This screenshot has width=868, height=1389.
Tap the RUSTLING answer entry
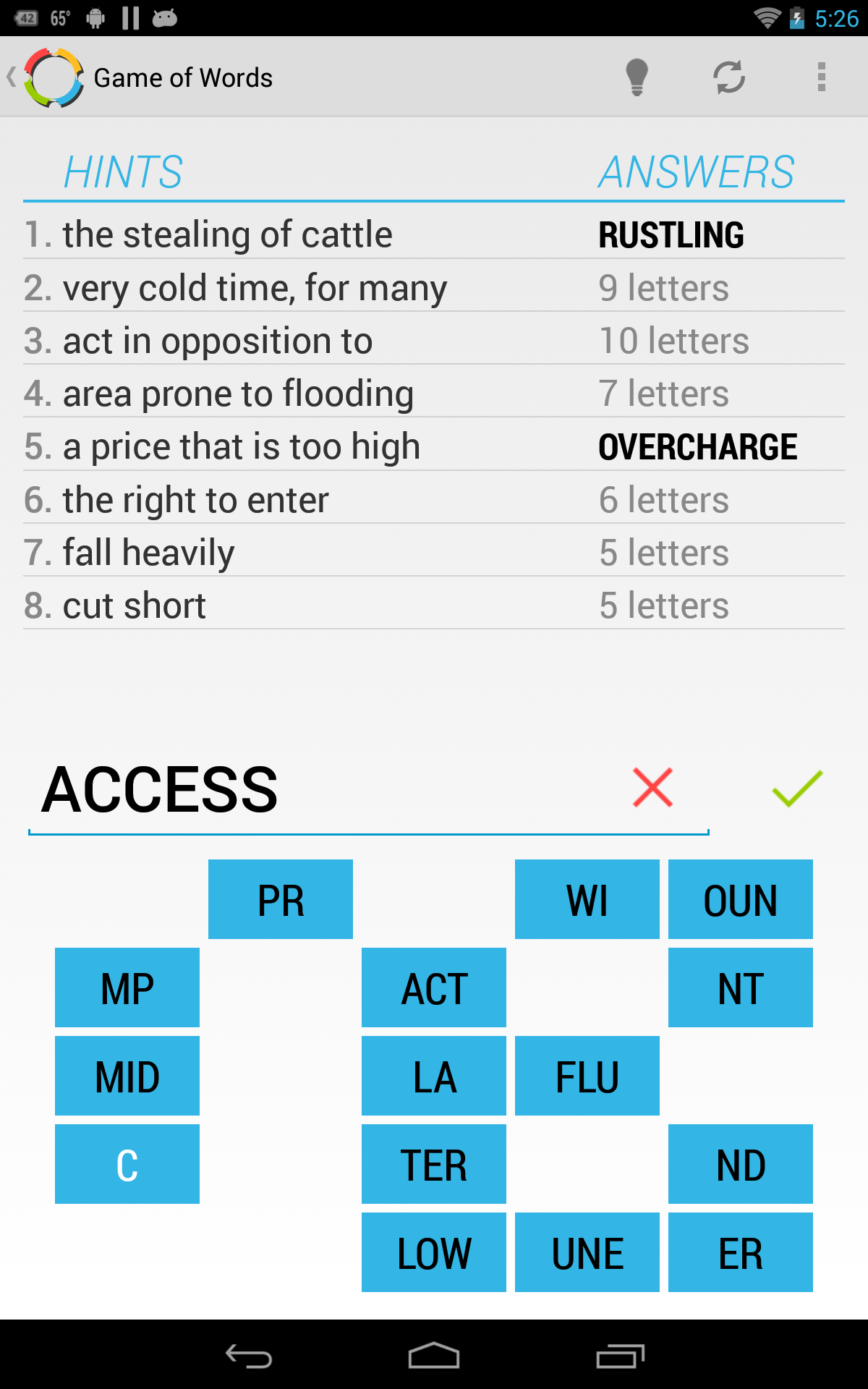[x=671, y=234]
